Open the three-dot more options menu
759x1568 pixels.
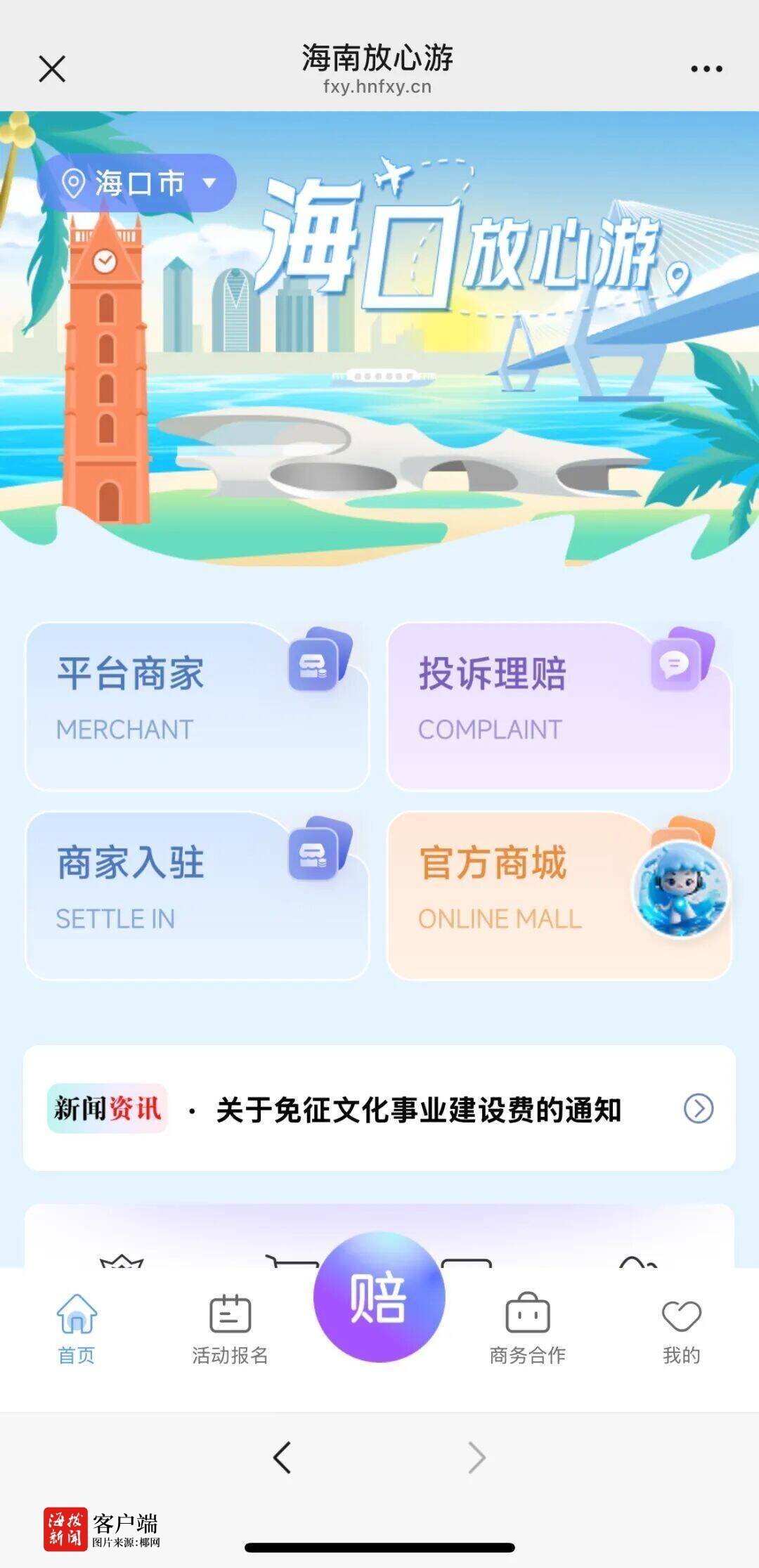(706, 69)
